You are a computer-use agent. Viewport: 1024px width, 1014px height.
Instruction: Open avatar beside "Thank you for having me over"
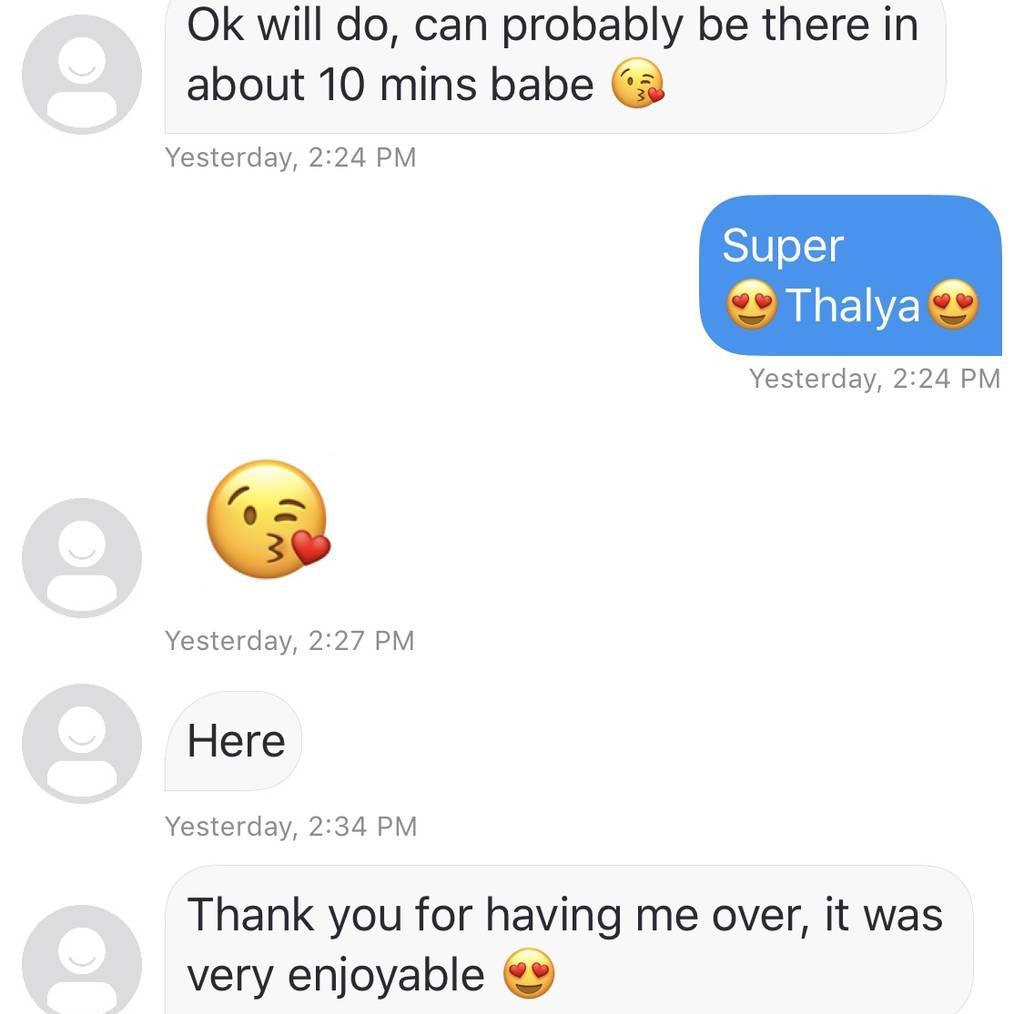pyautogui.click(x=82, y=958)
